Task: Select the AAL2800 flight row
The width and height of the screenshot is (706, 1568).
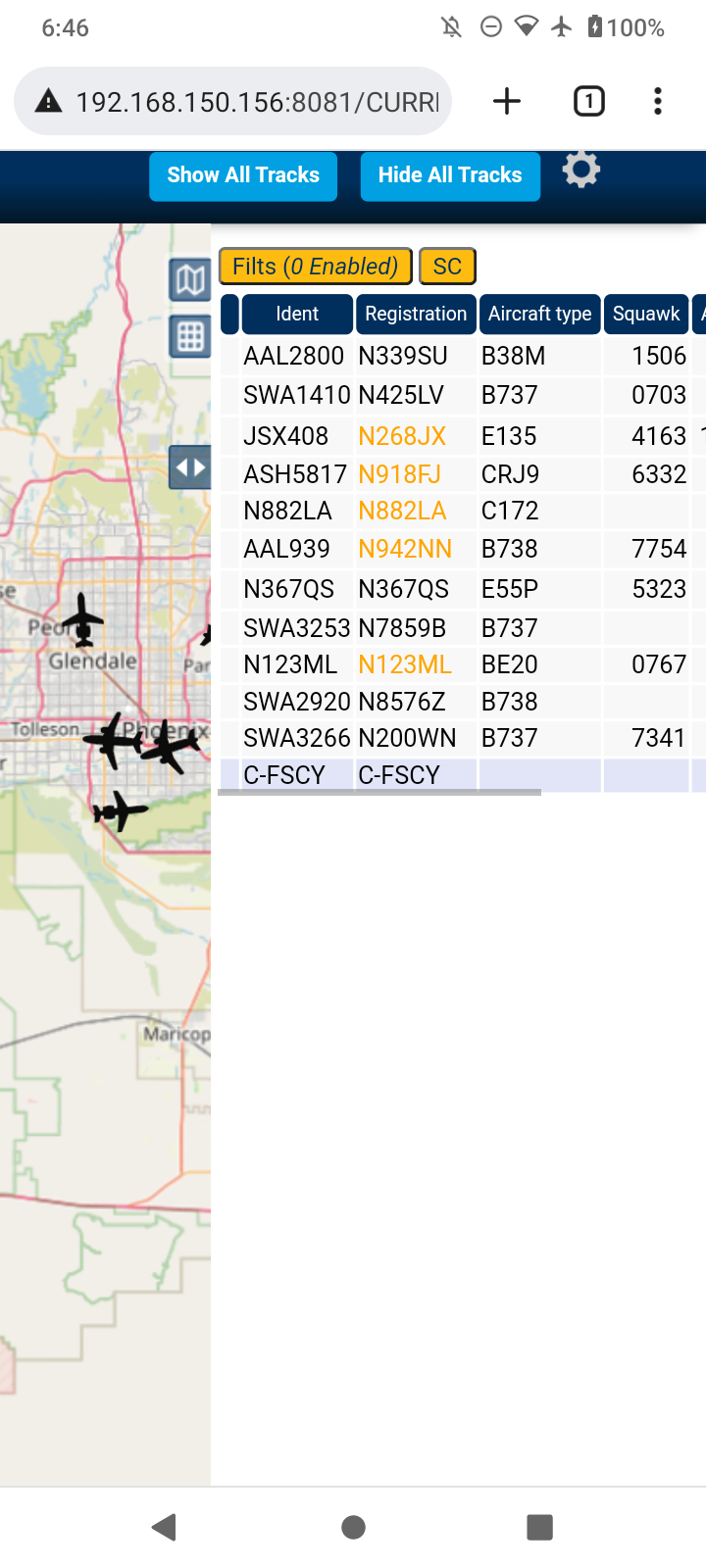Action: [463, 356]
